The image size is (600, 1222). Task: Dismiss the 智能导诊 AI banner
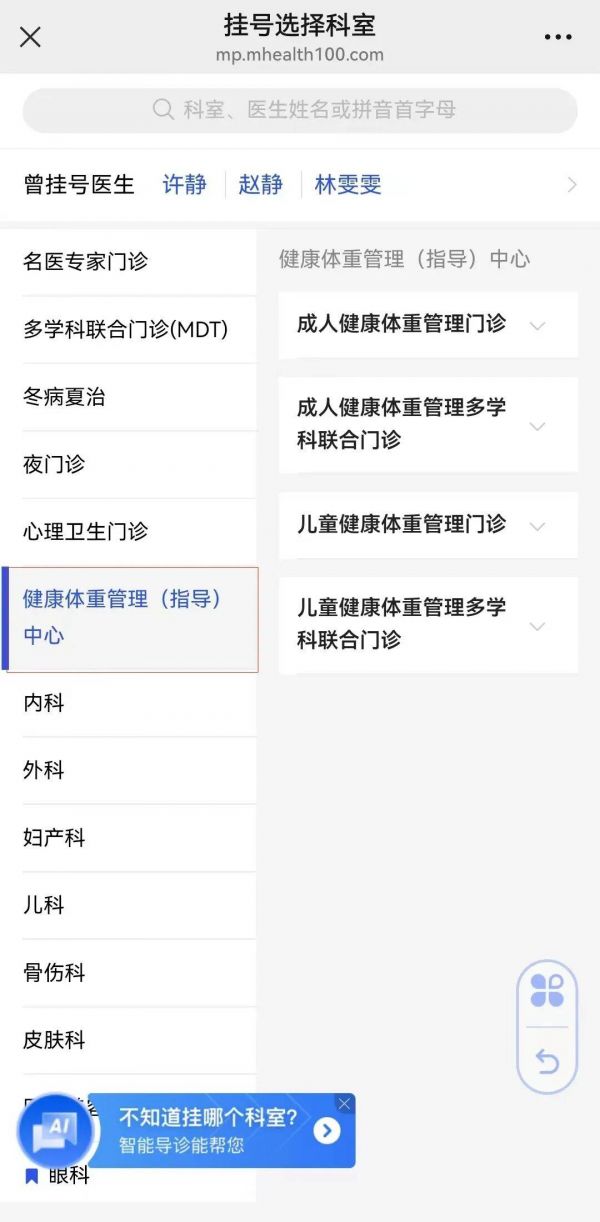click(x=344, y=1104)
